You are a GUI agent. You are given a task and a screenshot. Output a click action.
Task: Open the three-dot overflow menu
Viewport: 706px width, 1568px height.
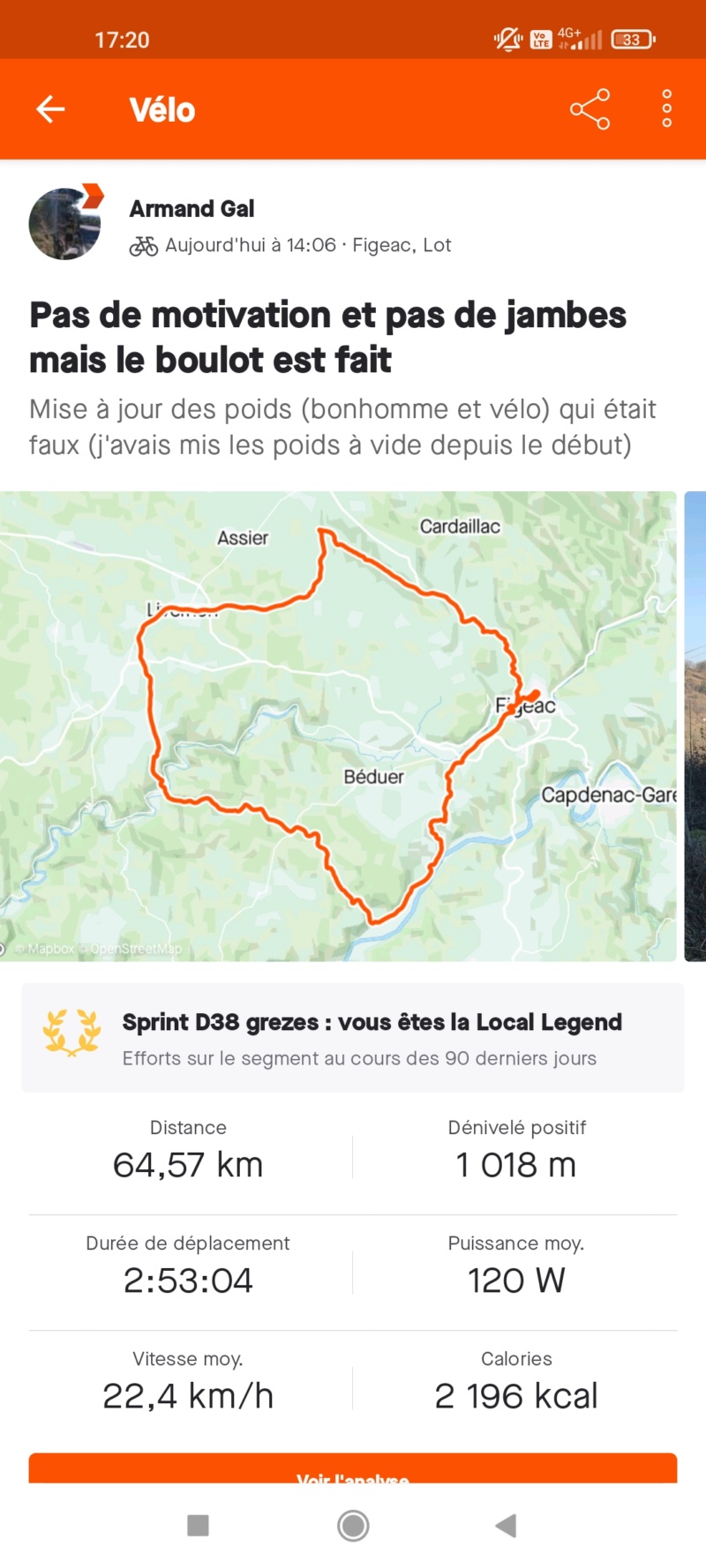tap(667, 109)
